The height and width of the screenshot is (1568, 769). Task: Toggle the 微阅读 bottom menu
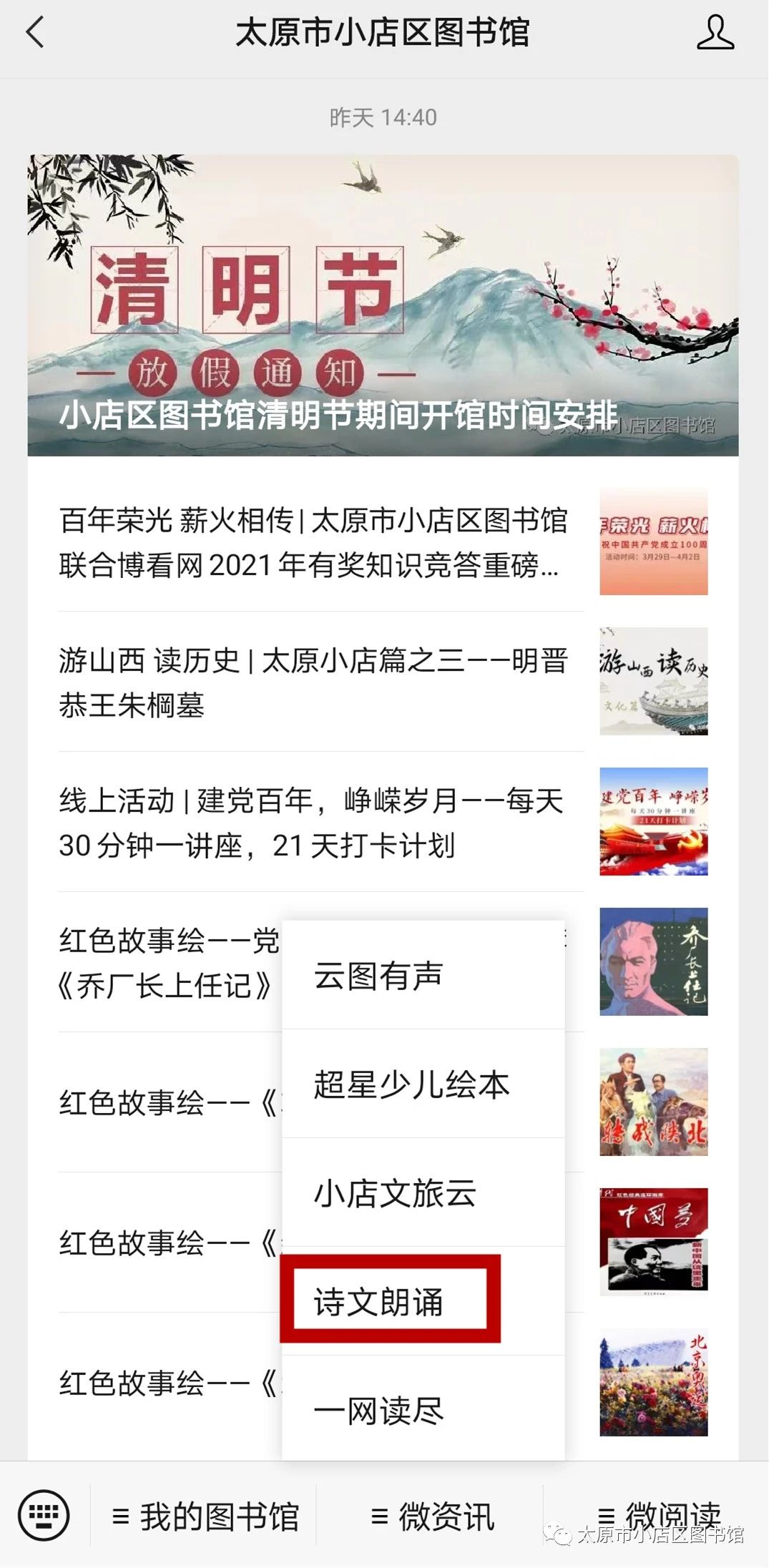[657, 1515]
